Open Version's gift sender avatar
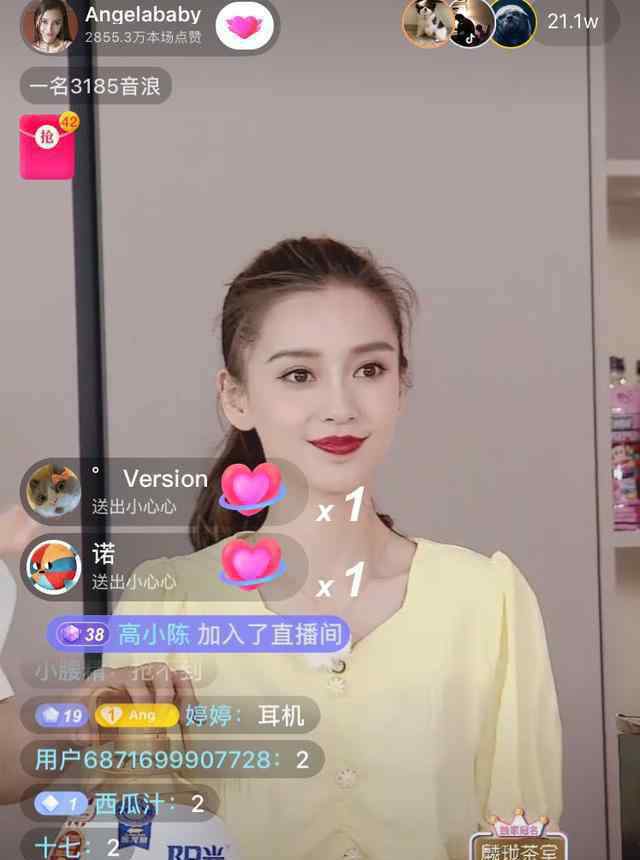640x860 pixels. click(x=53, y=490)
